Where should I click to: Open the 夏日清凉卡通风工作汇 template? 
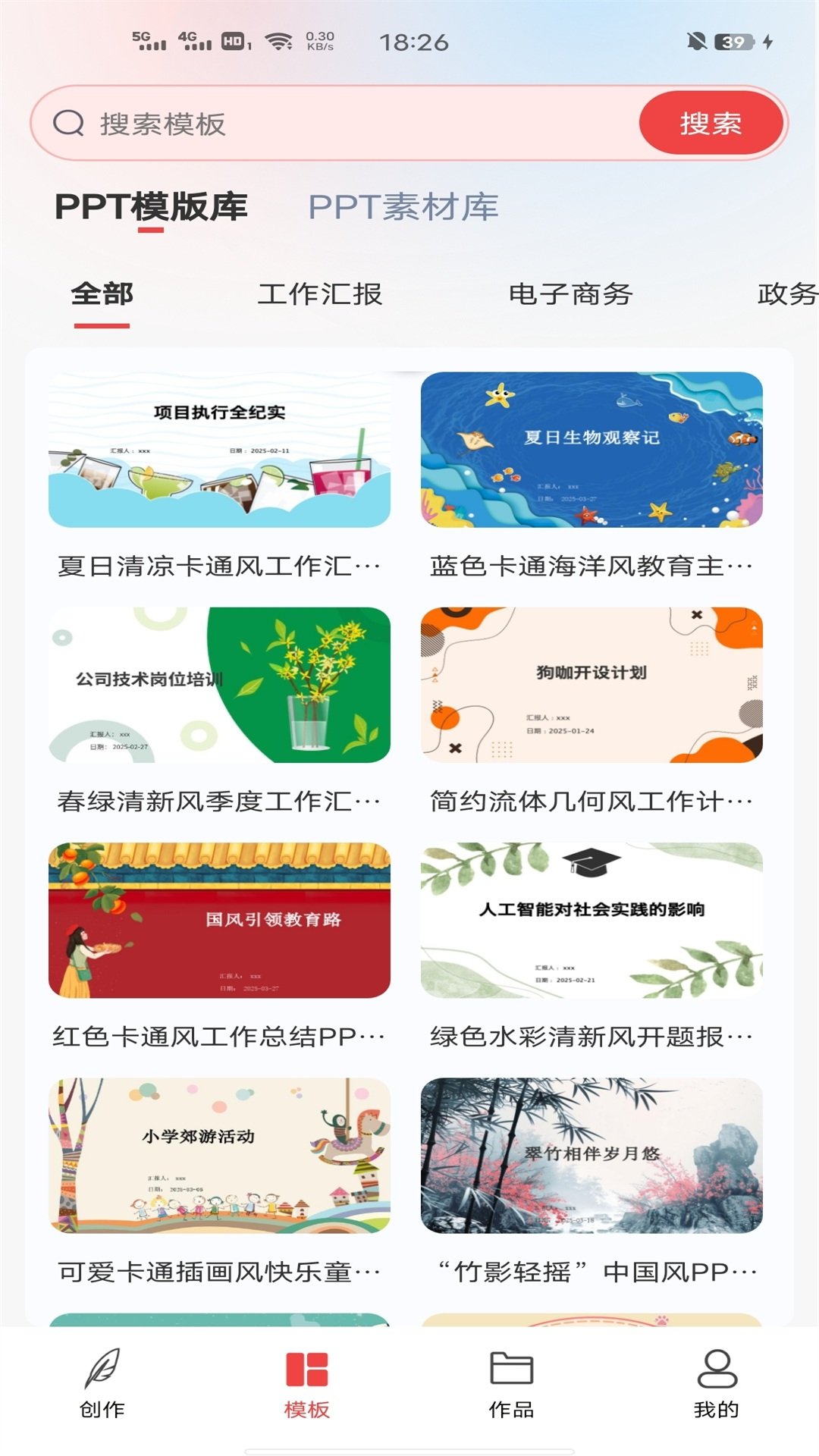219,450
